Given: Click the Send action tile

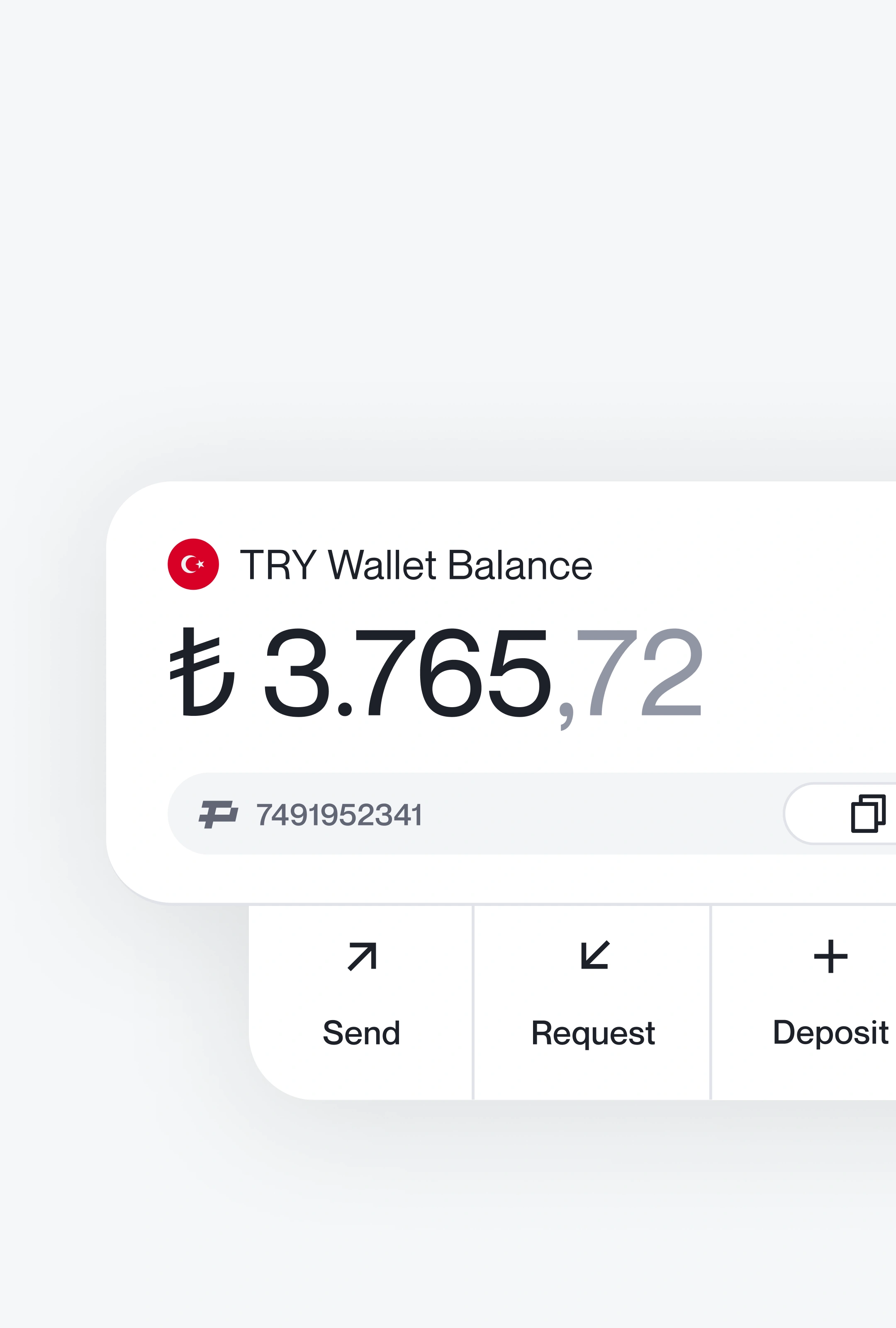Looking at the screenshot, I should point(363,994).
